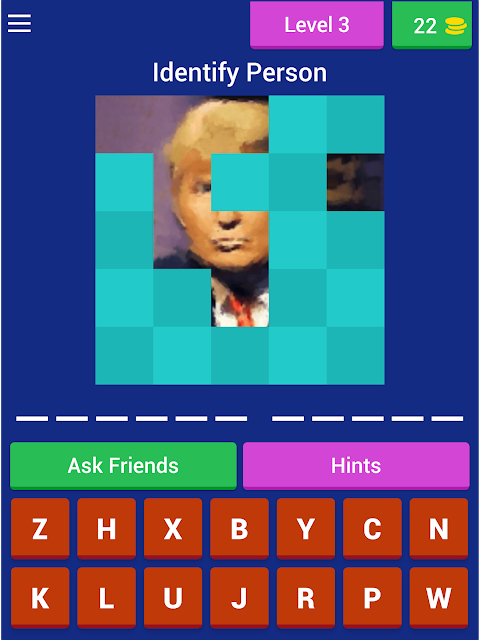Viewport: 479px width, 640px height.
Task: Tap letter B tile
Action: pos(240,529)
